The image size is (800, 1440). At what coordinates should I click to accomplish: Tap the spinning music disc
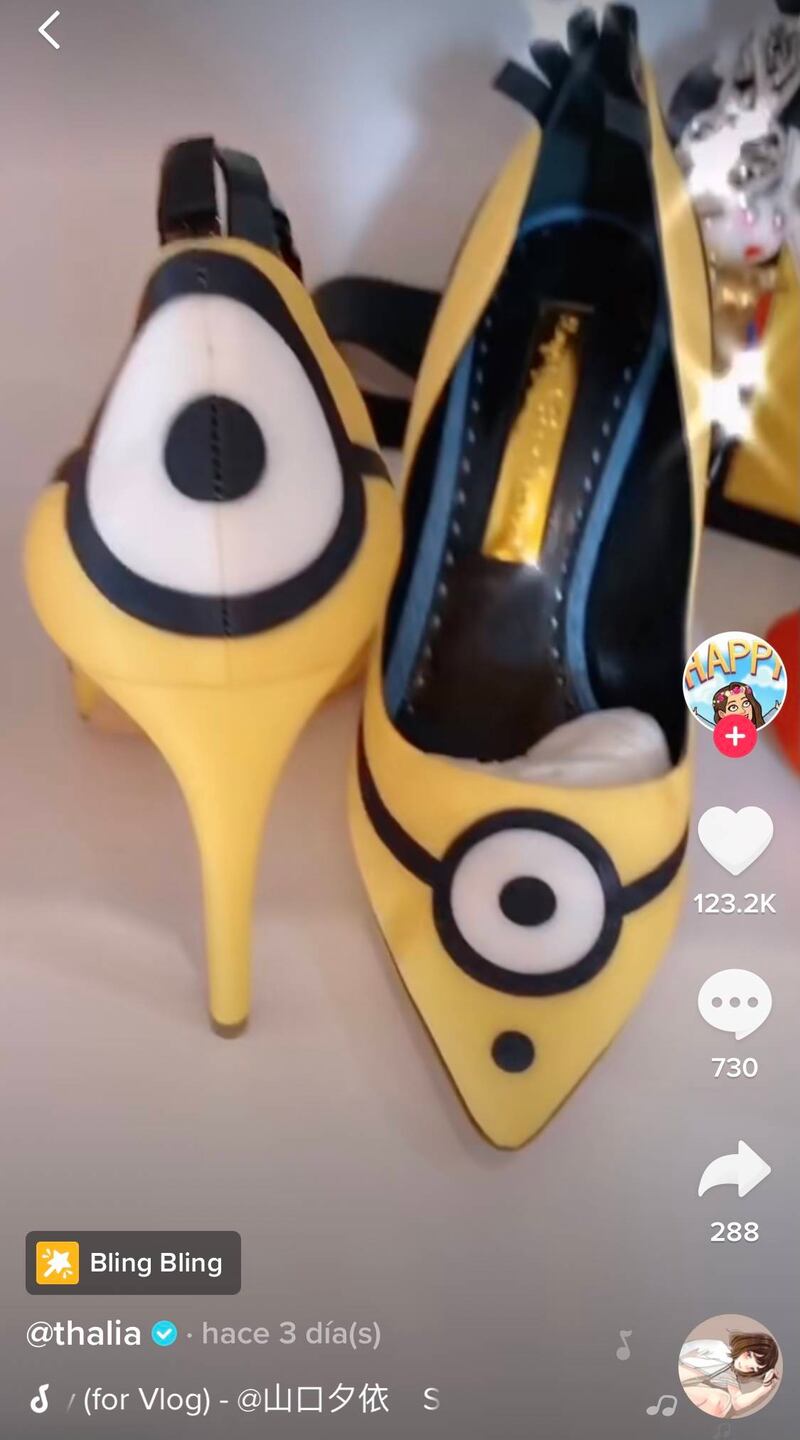pyautogui.click(x=729, y=1366)
